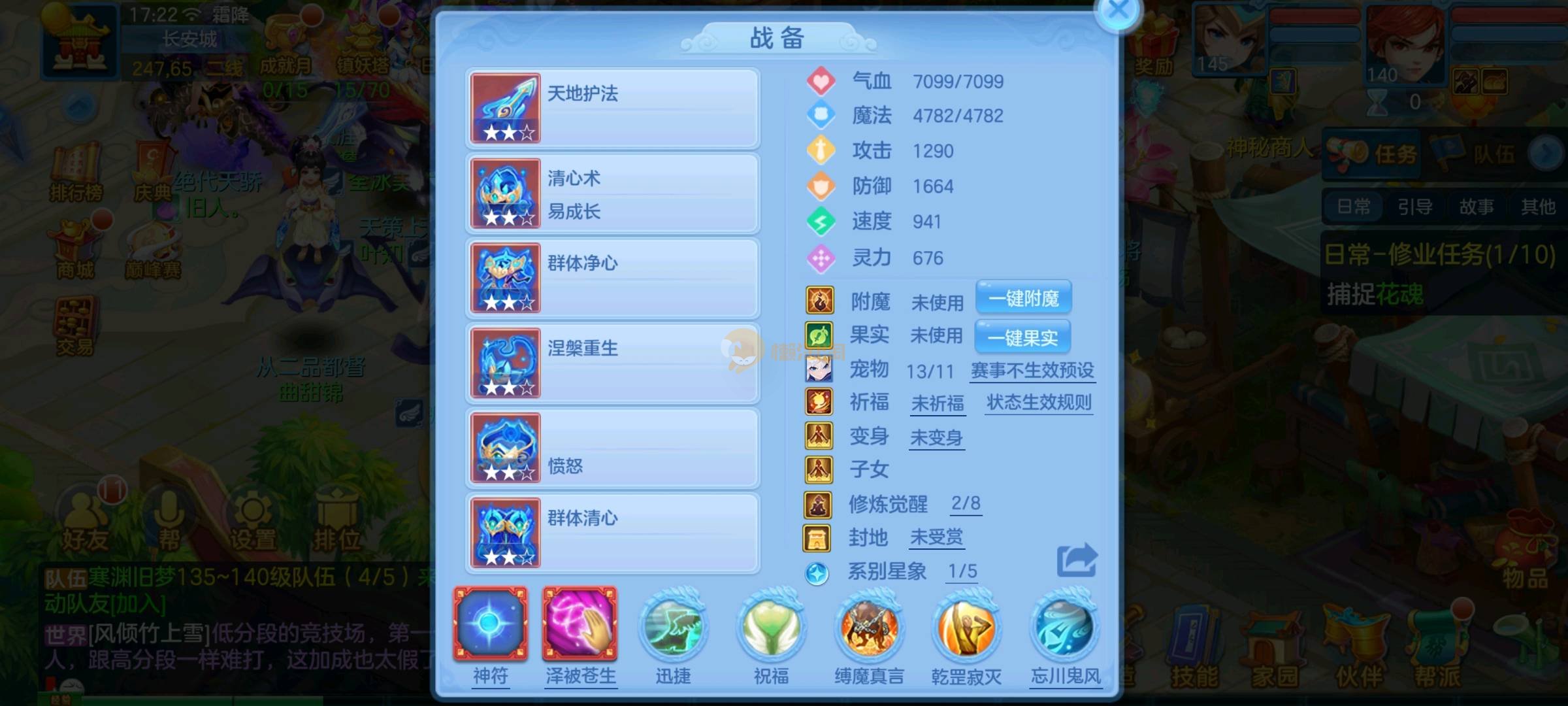Open the 群体净心 equipment row
Image resolution: width=1568 pixels, height=706 pixels.
click(x=613, y=278)
